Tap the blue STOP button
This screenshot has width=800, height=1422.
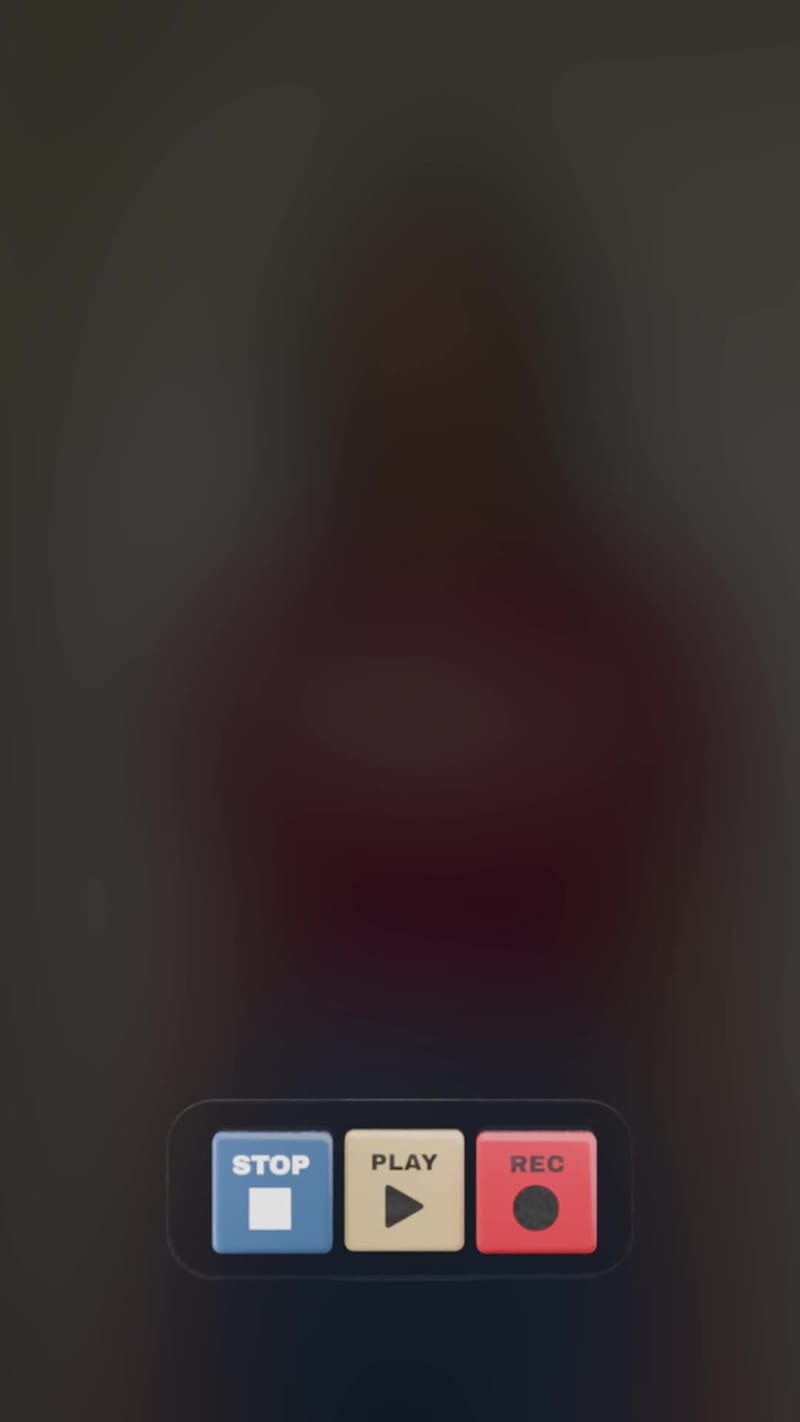pyautogui.click(x=272, y=1191)
